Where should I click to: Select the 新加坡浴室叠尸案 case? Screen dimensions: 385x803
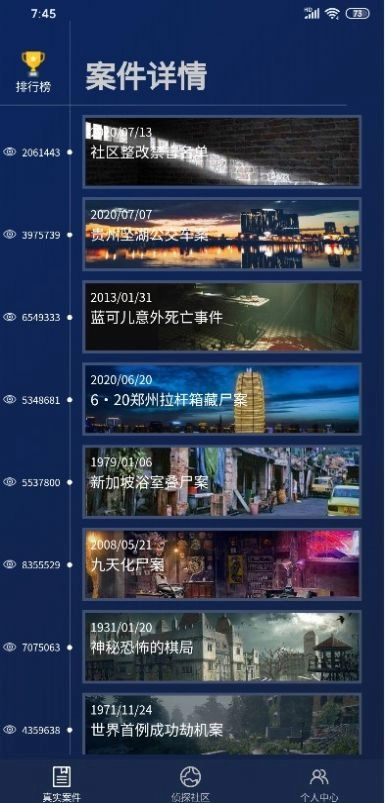pyautogui.click(x=222, y=481)
